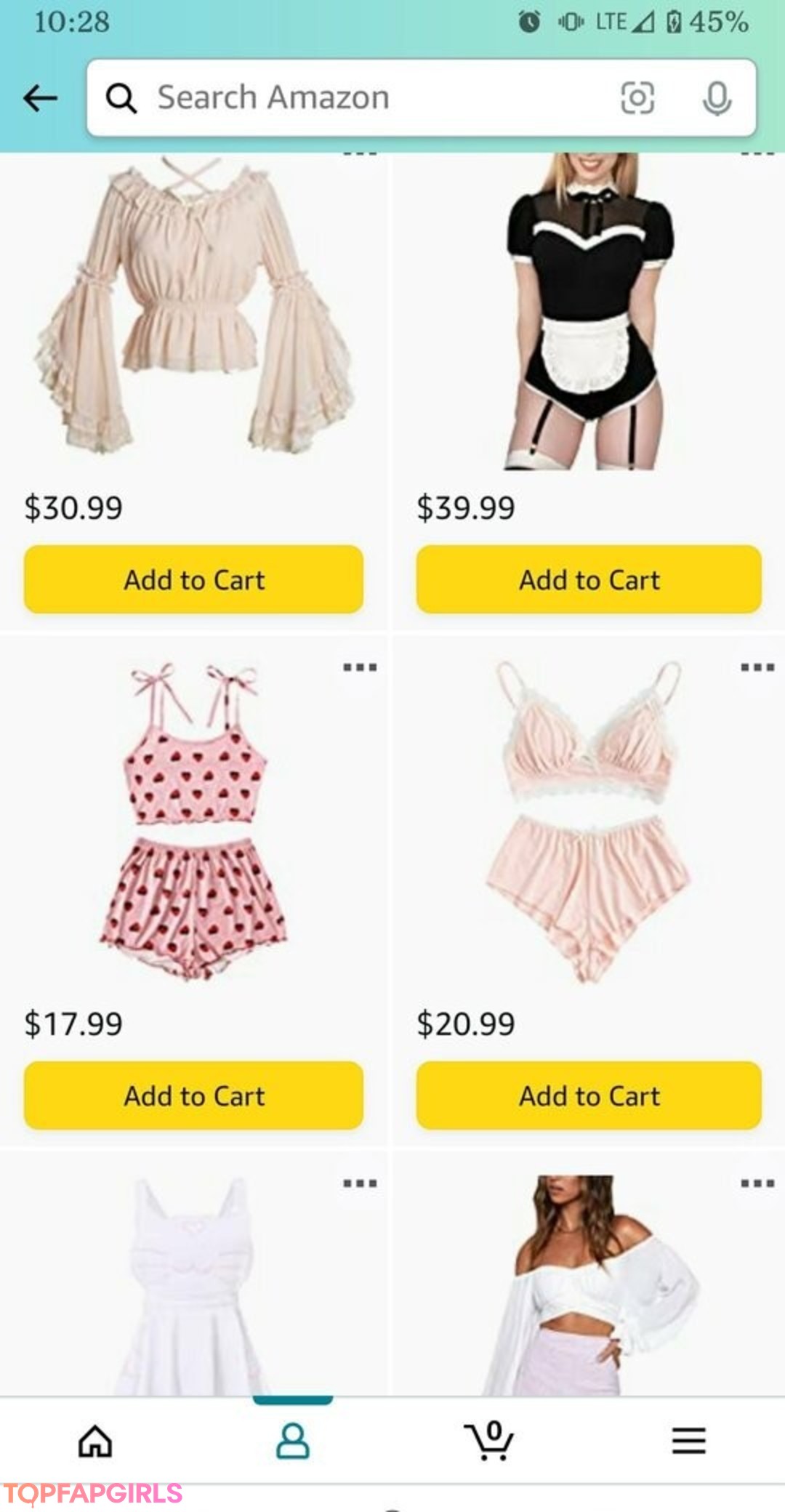Screen dimensions: 785x1512
Task: Add the $20.99 pink lace set to cart
Action: tap(589, 1095)
